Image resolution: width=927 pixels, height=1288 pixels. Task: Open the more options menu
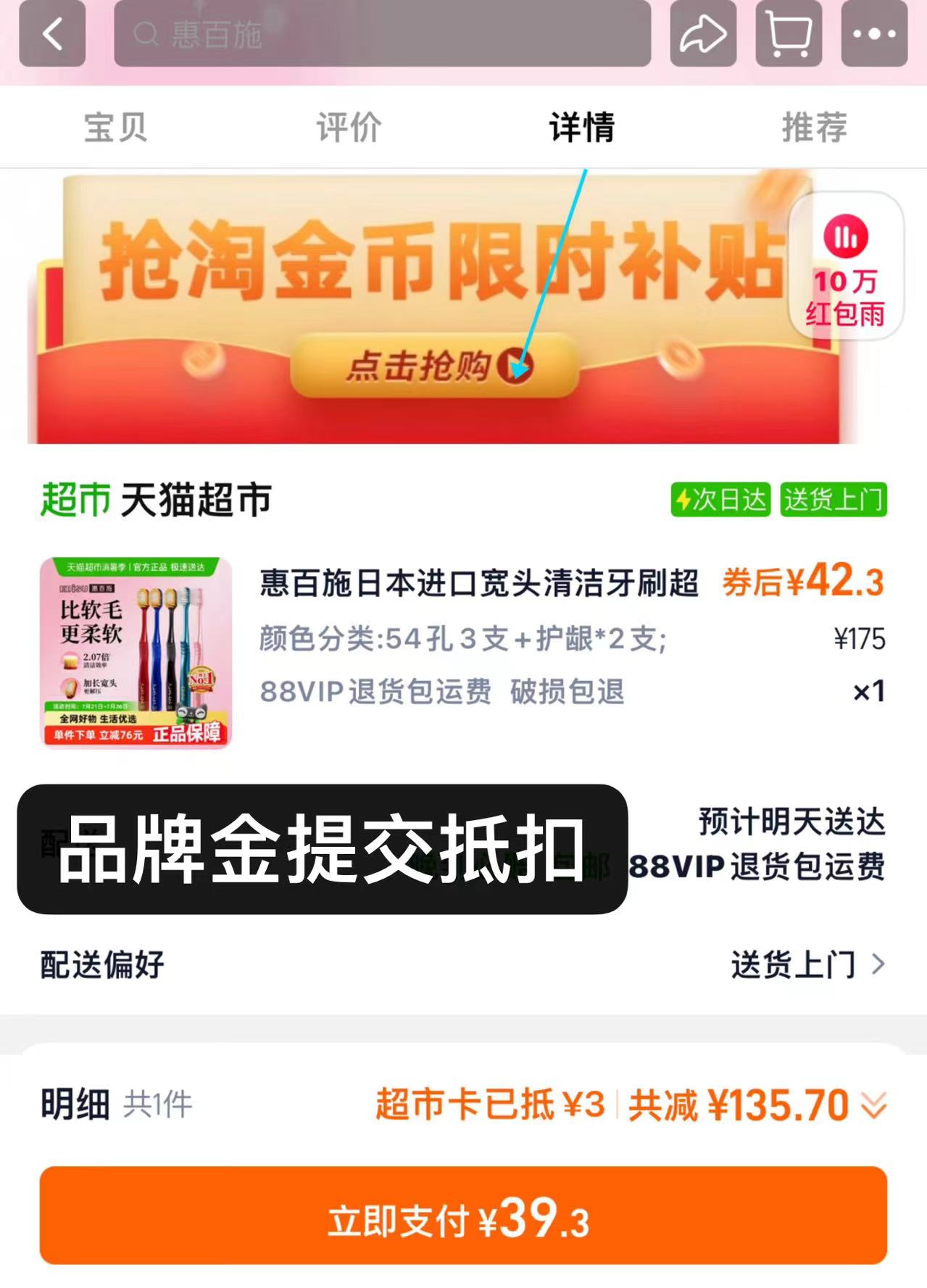tap(873, 32)
